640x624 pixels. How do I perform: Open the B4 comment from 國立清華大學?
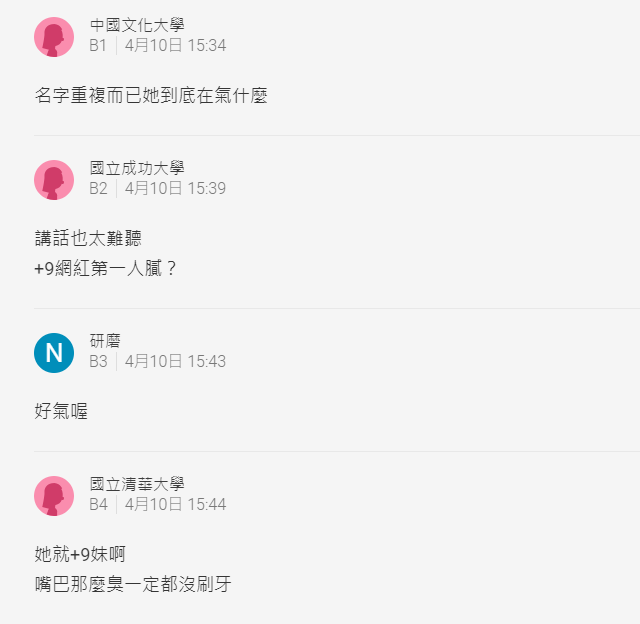[132, 569]
